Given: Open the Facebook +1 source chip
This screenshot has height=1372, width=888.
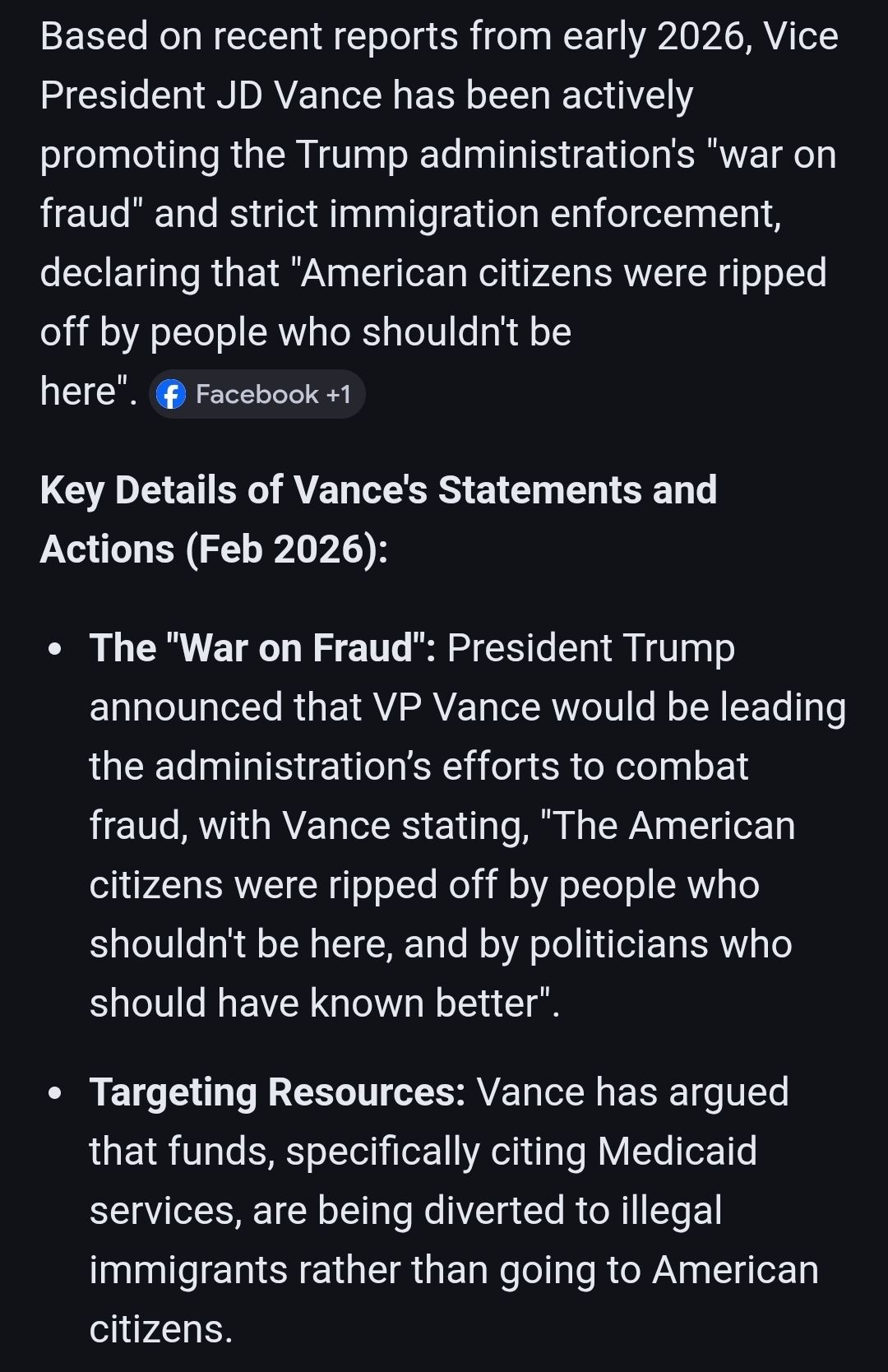Looking at the screenshot, I should point(257,395).
